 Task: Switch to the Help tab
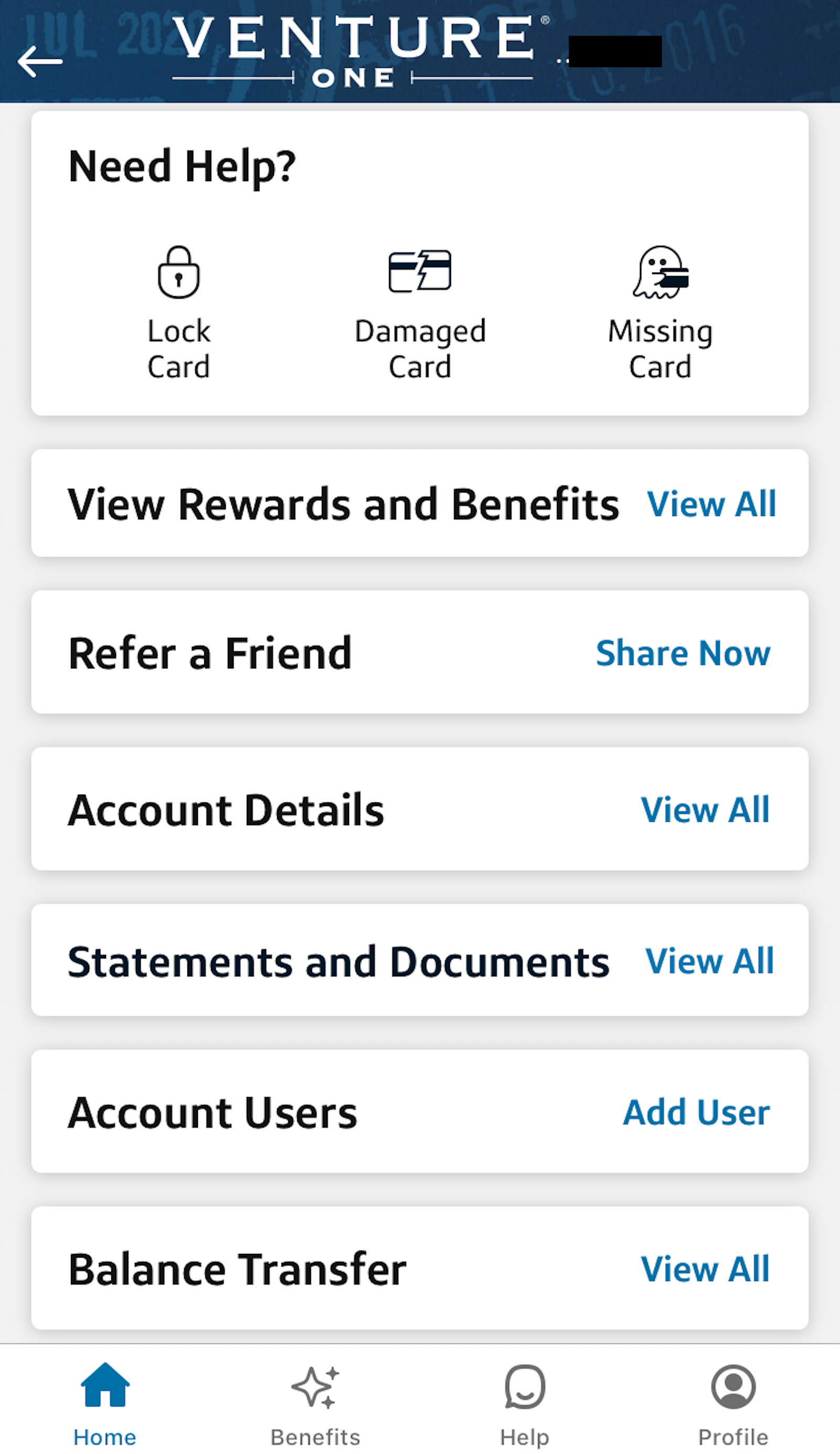(524, 1408)
